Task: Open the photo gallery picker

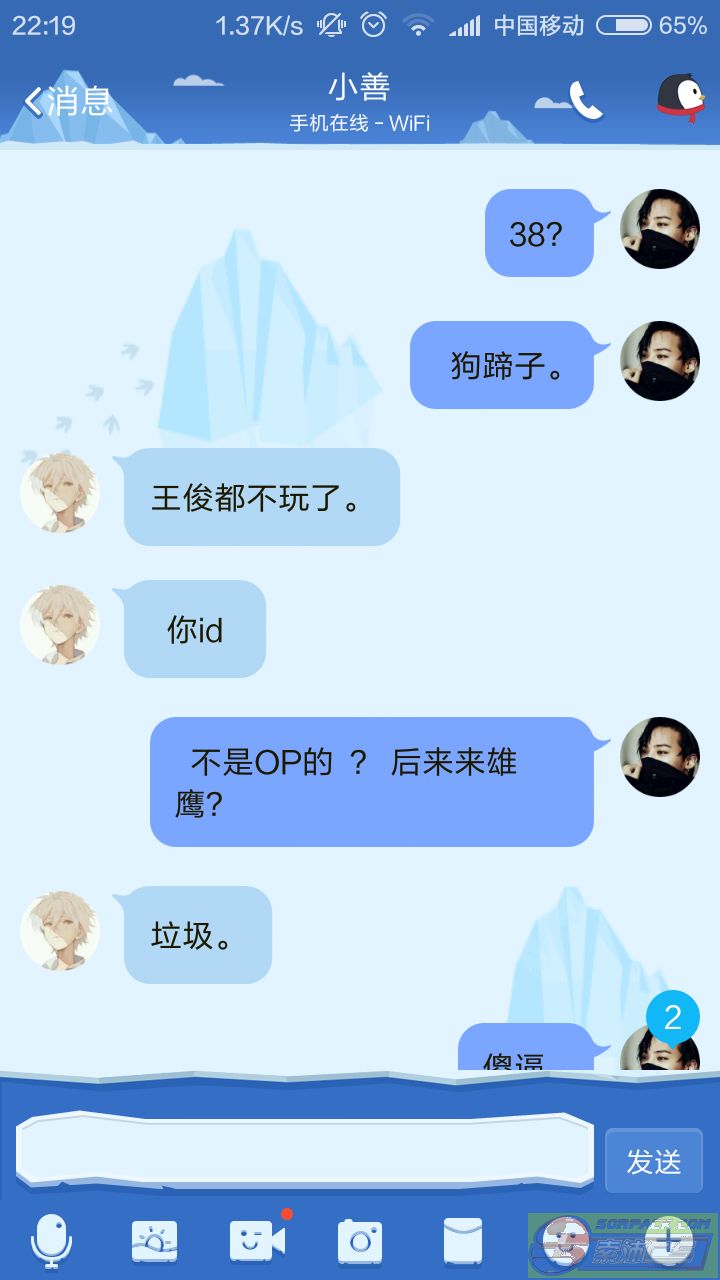Action: pyautogui.click(x=155, y=1242)
